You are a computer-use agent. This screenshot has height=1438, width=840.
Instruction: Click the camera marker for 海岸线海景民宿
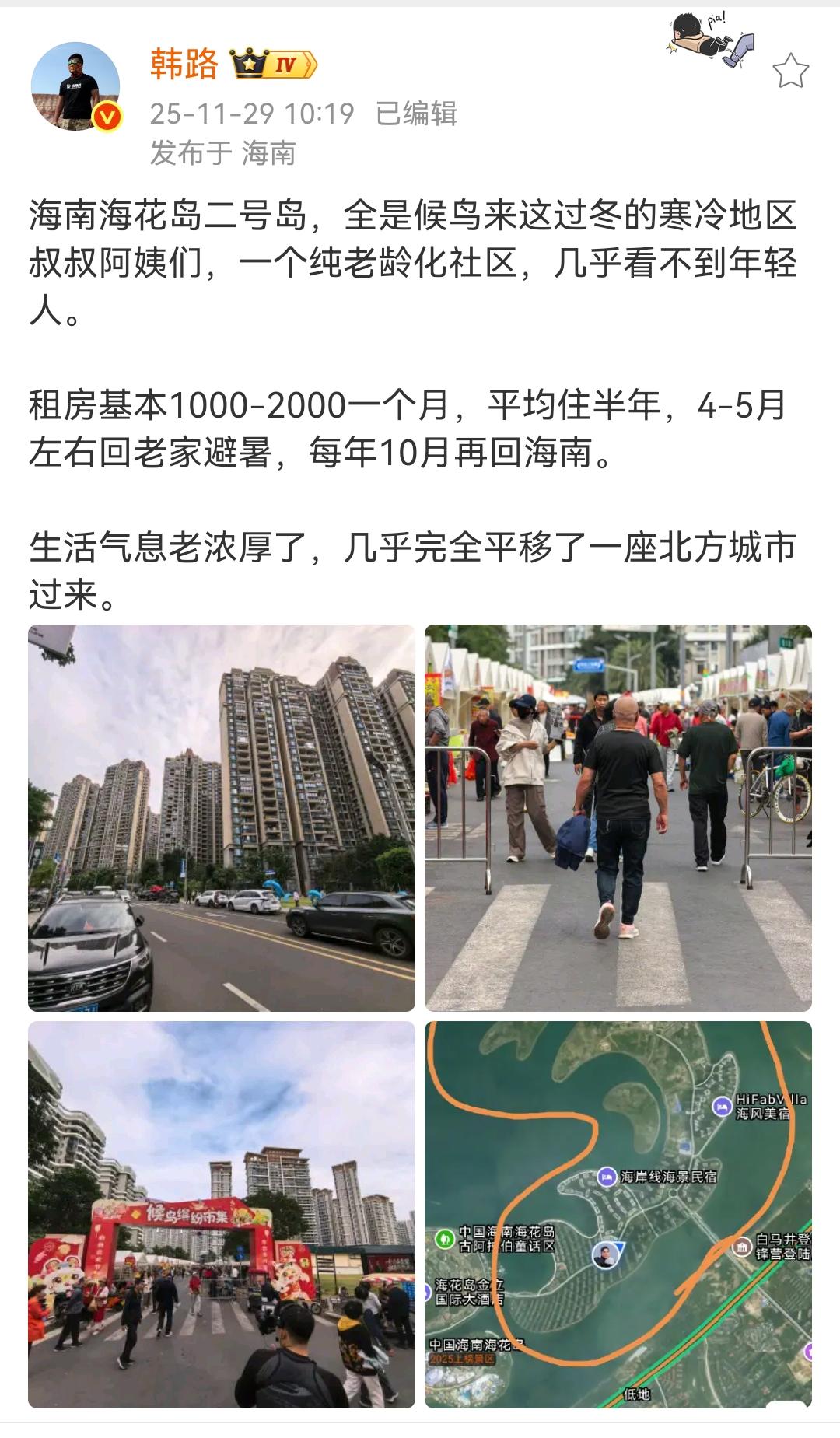coord(608,1178)
